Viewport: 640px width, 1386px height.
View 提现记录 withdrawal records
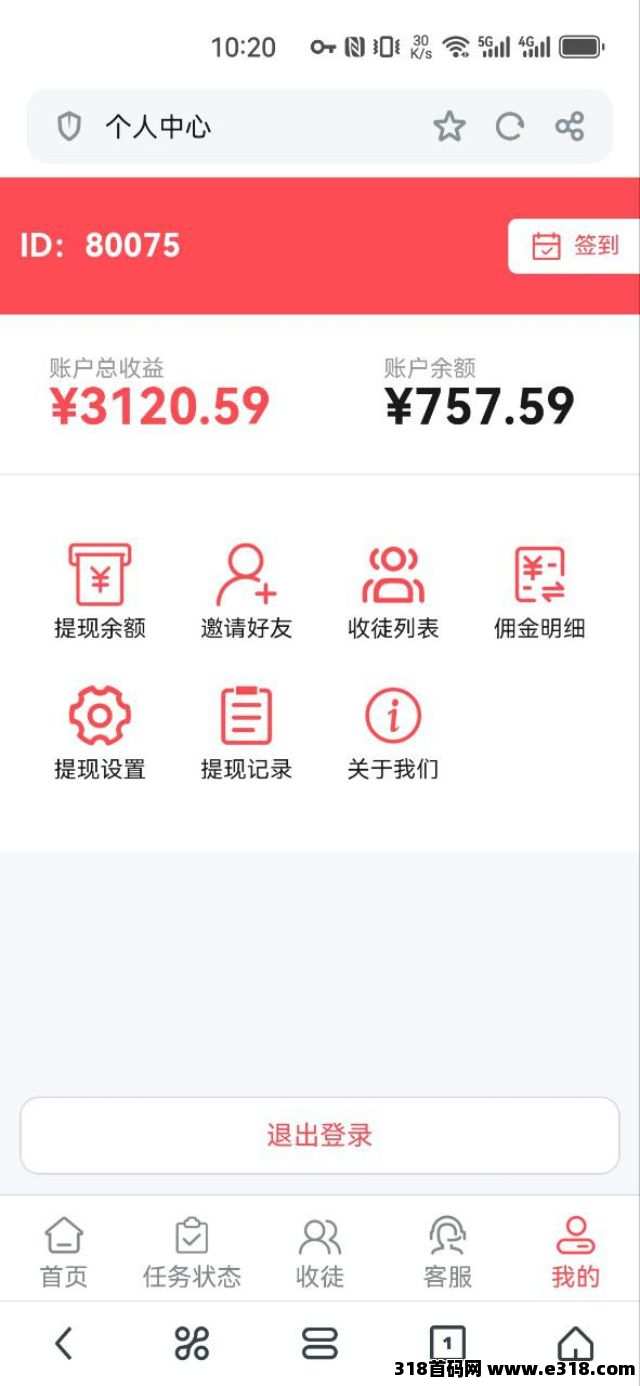[246, 732]
